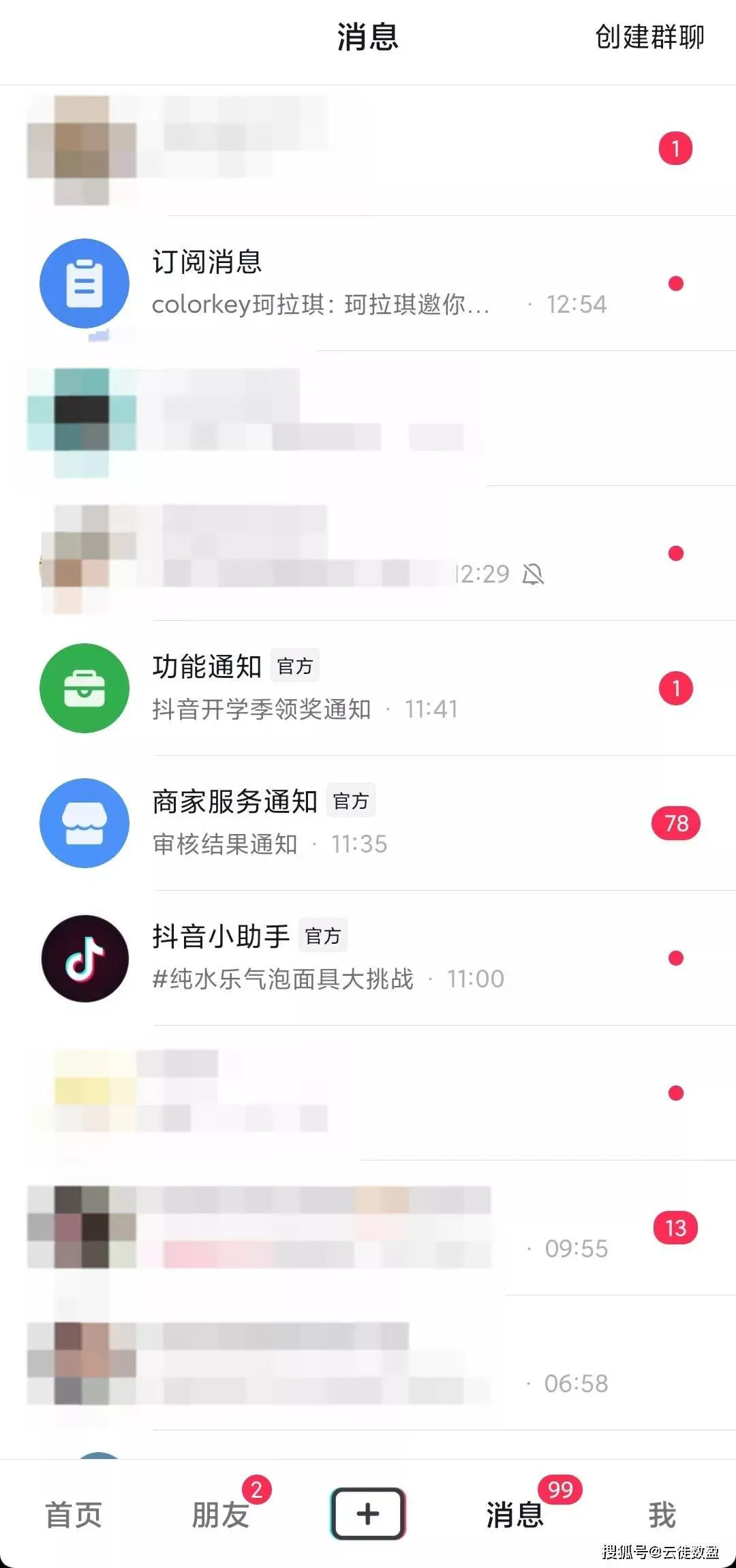Tap 创建群聊 to create a group chat
736x1568 pixels.
(x=649, y=37)
